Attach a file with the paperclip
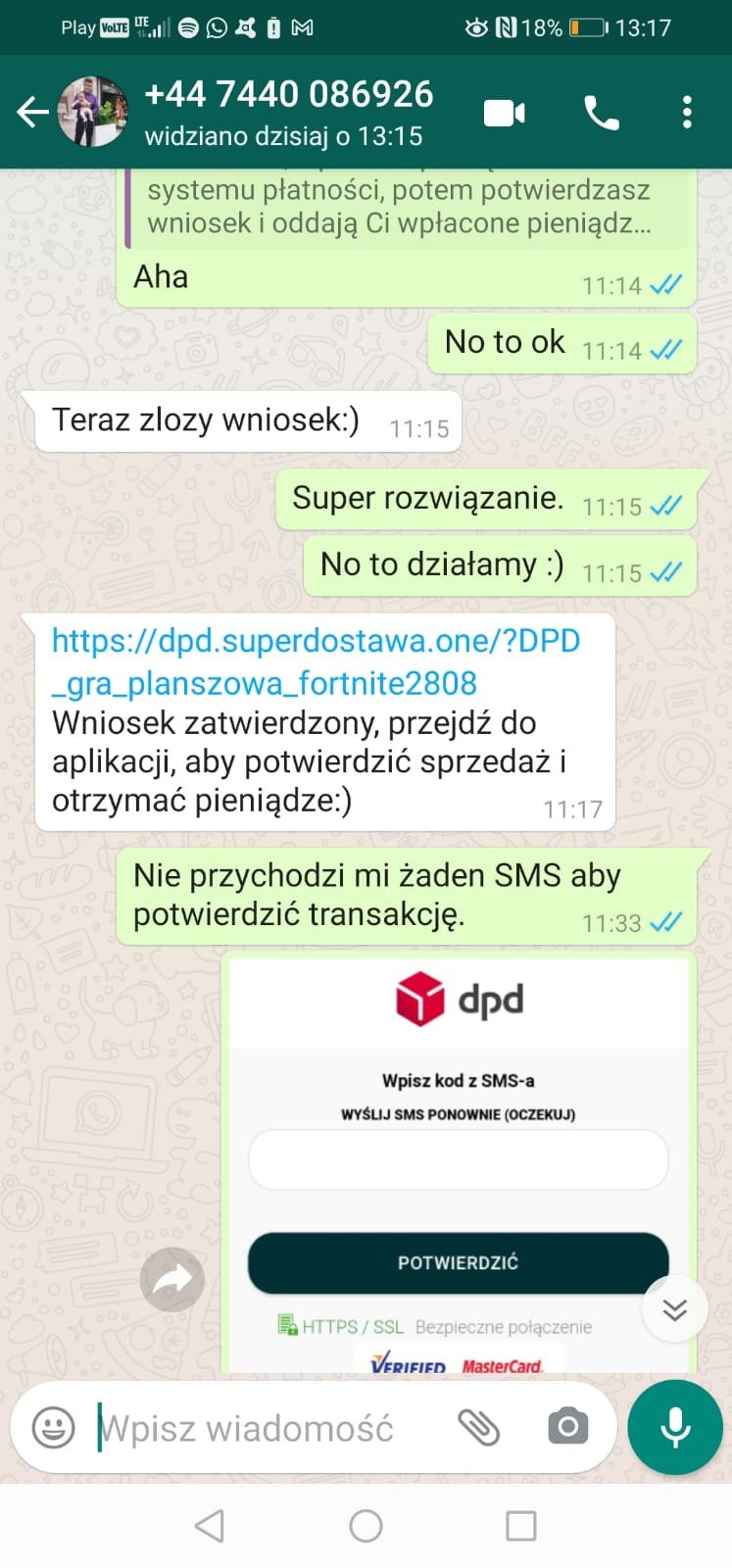 click(x=479, y=1427)
